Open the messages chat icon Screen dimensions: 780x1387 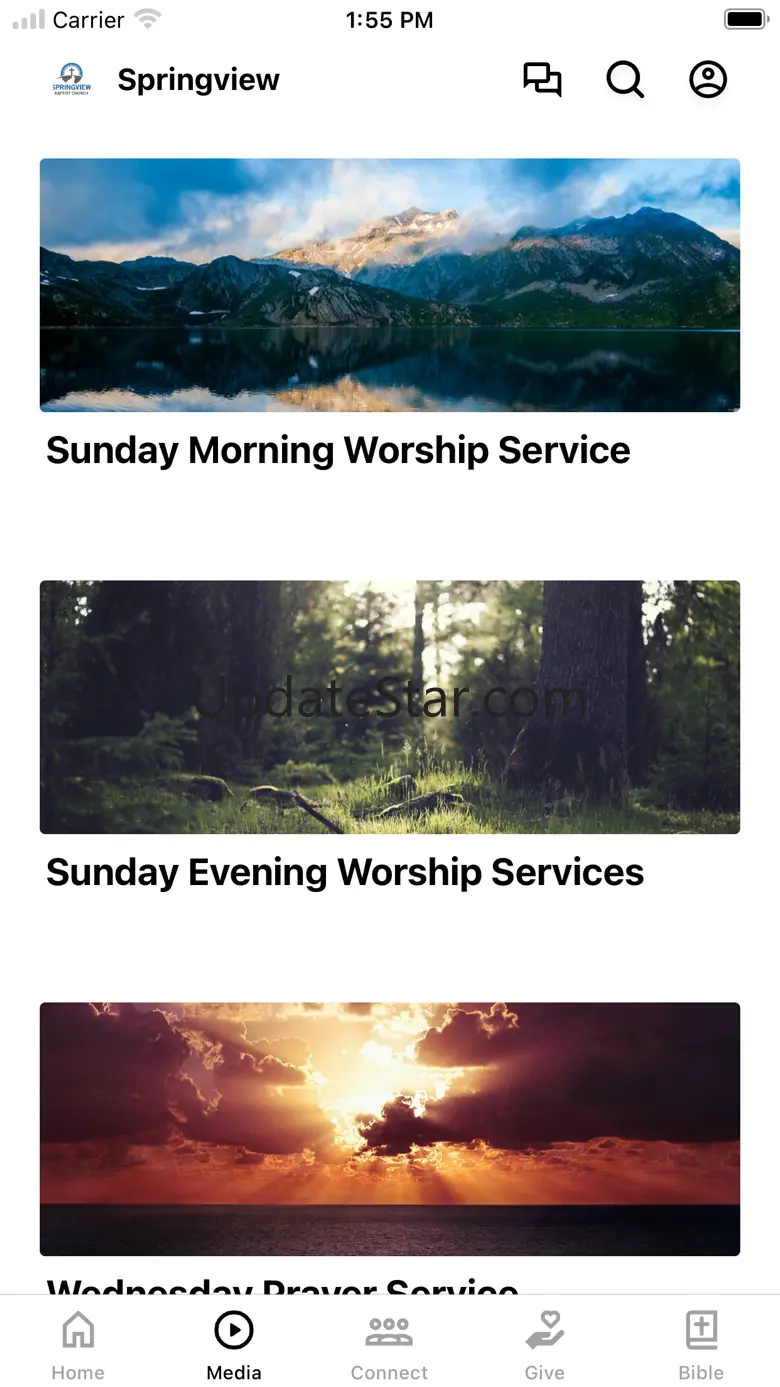pyautogui.click(x=542, y=80)
